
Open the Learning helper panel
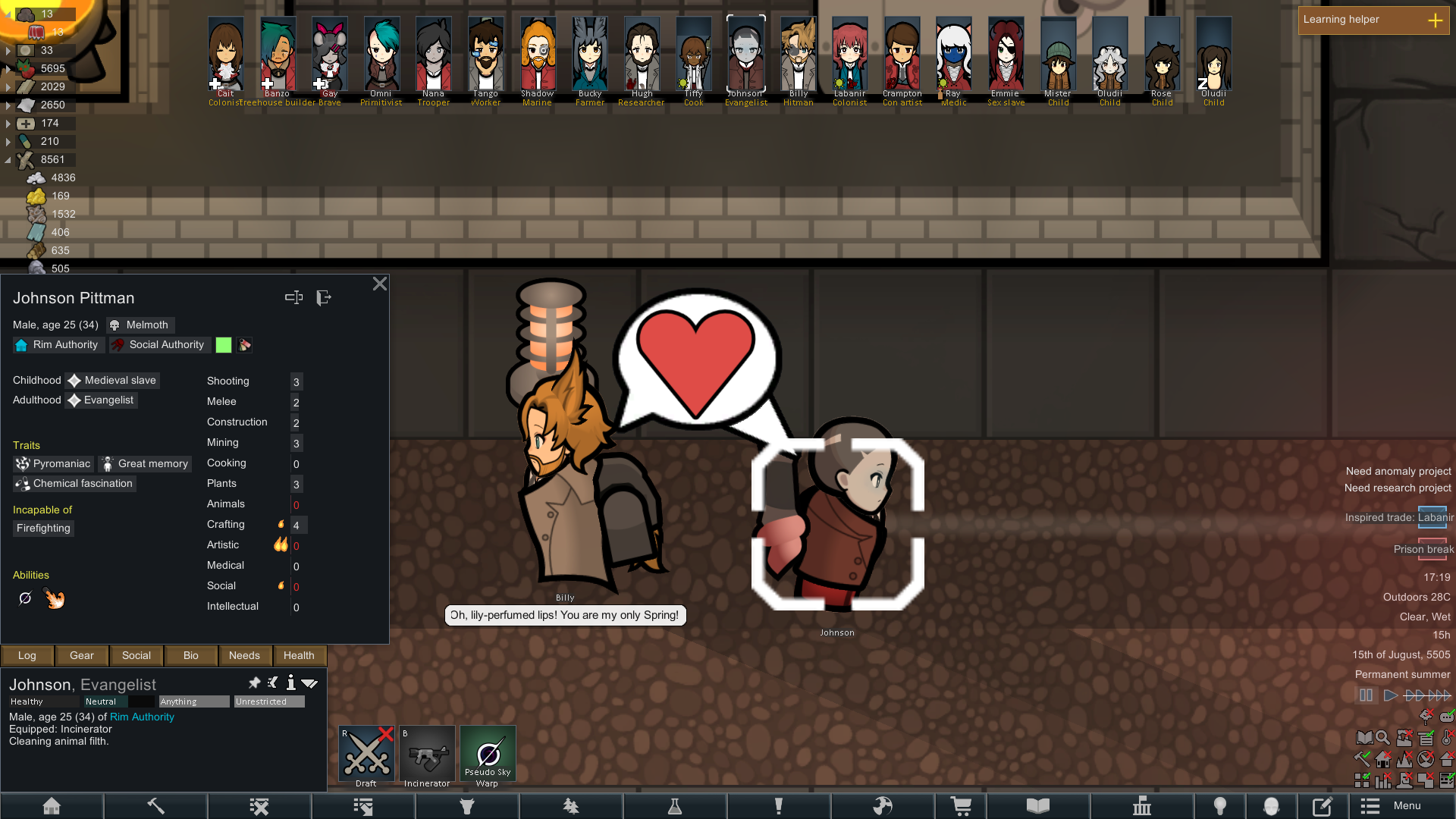[x=1373, y=20]
